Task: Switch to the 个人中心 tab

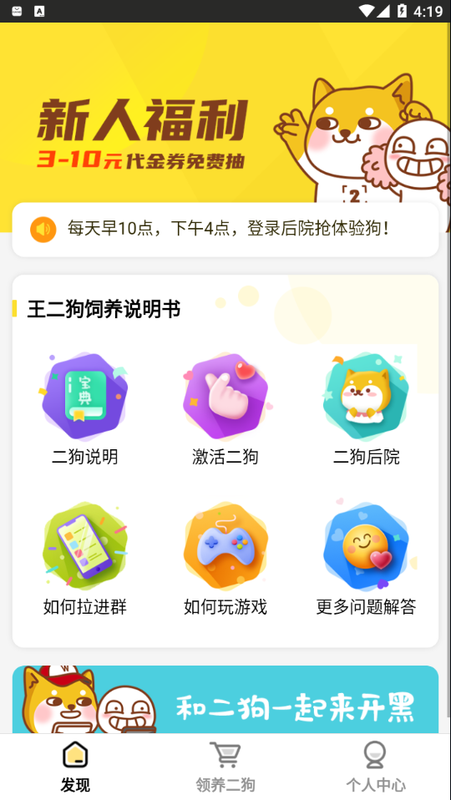Action: point(375,767)
